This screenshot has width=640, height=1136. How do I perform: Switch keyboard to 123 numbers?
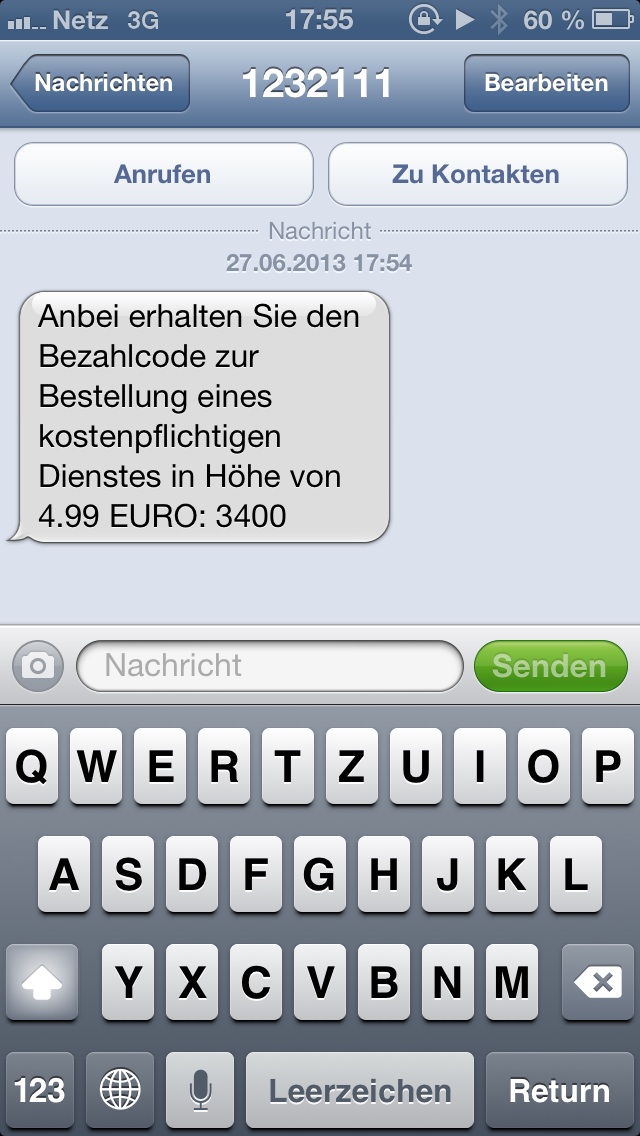pos(40,1089)
